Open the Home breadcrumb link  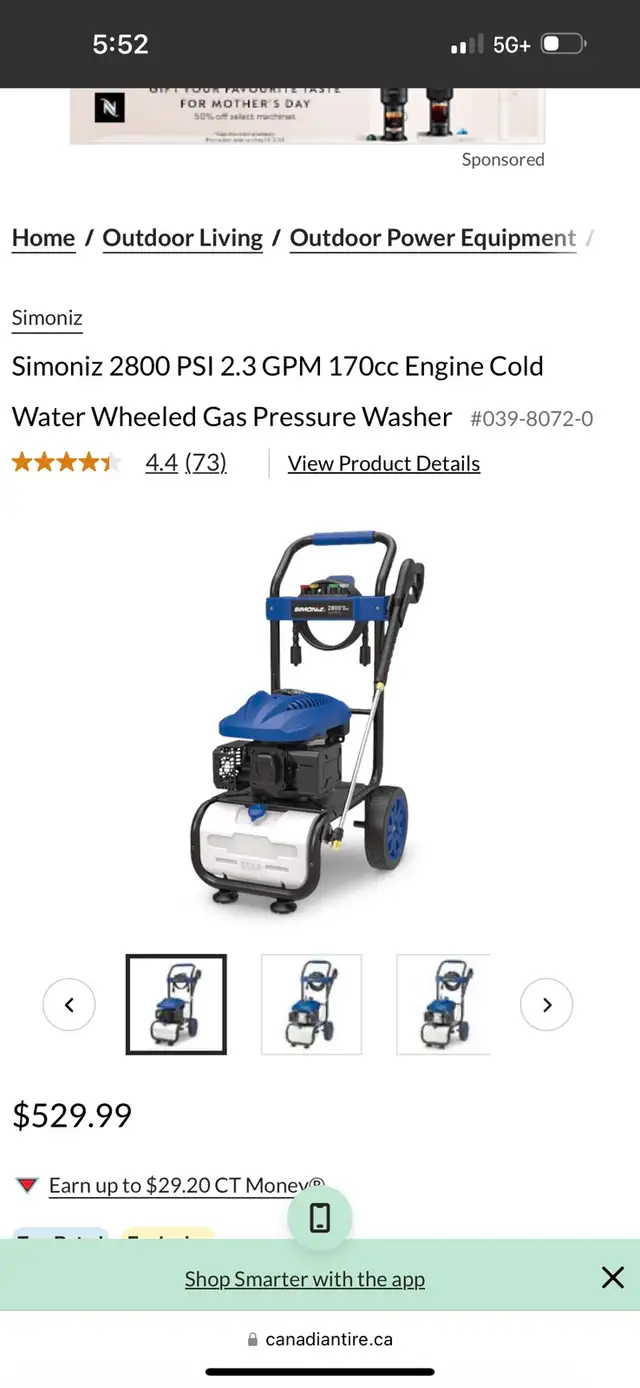click(x=44, y=238)
